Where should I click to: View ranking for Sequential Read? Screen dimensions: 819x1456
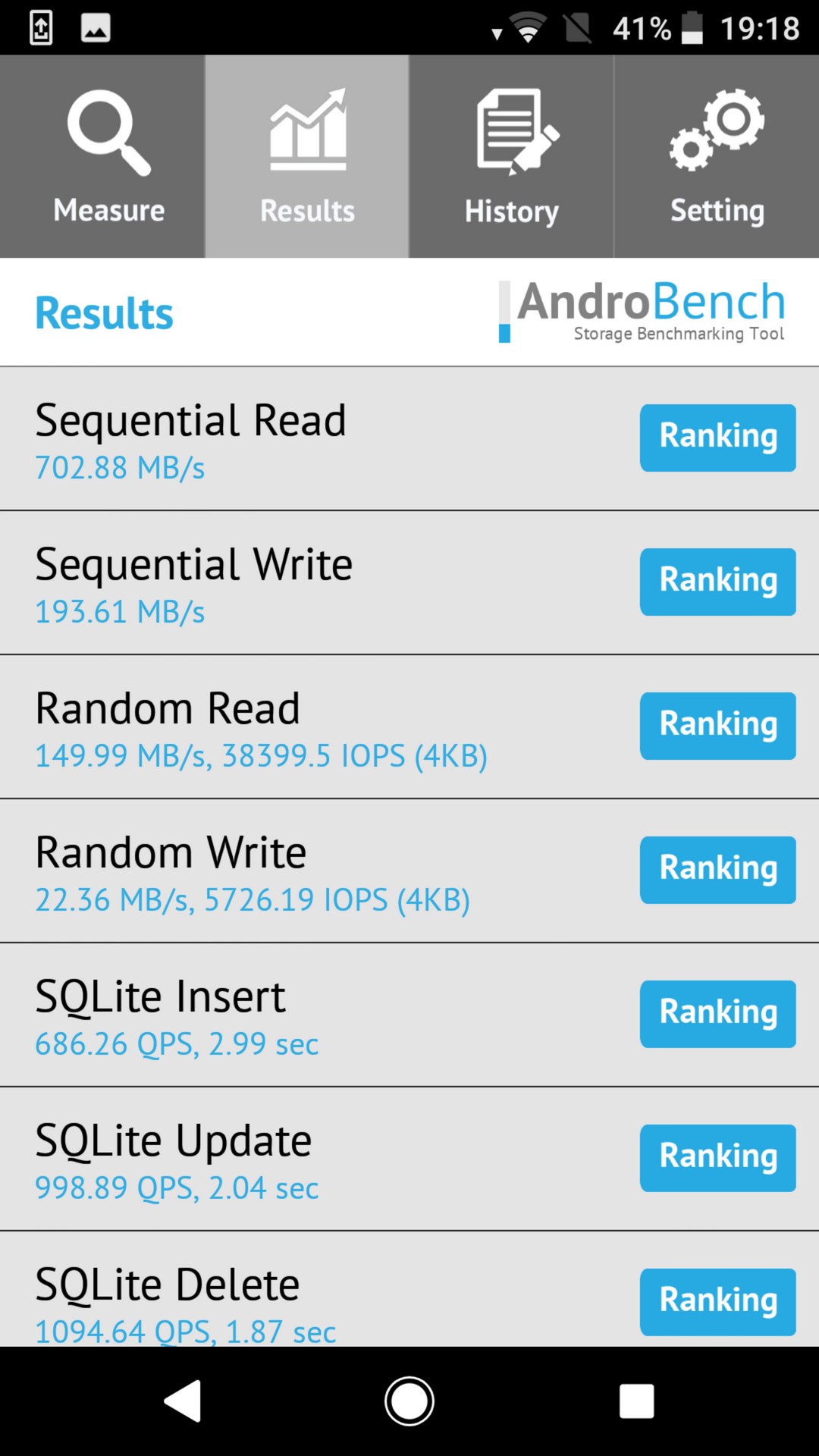pyautogui.click(x=717, y=438)
